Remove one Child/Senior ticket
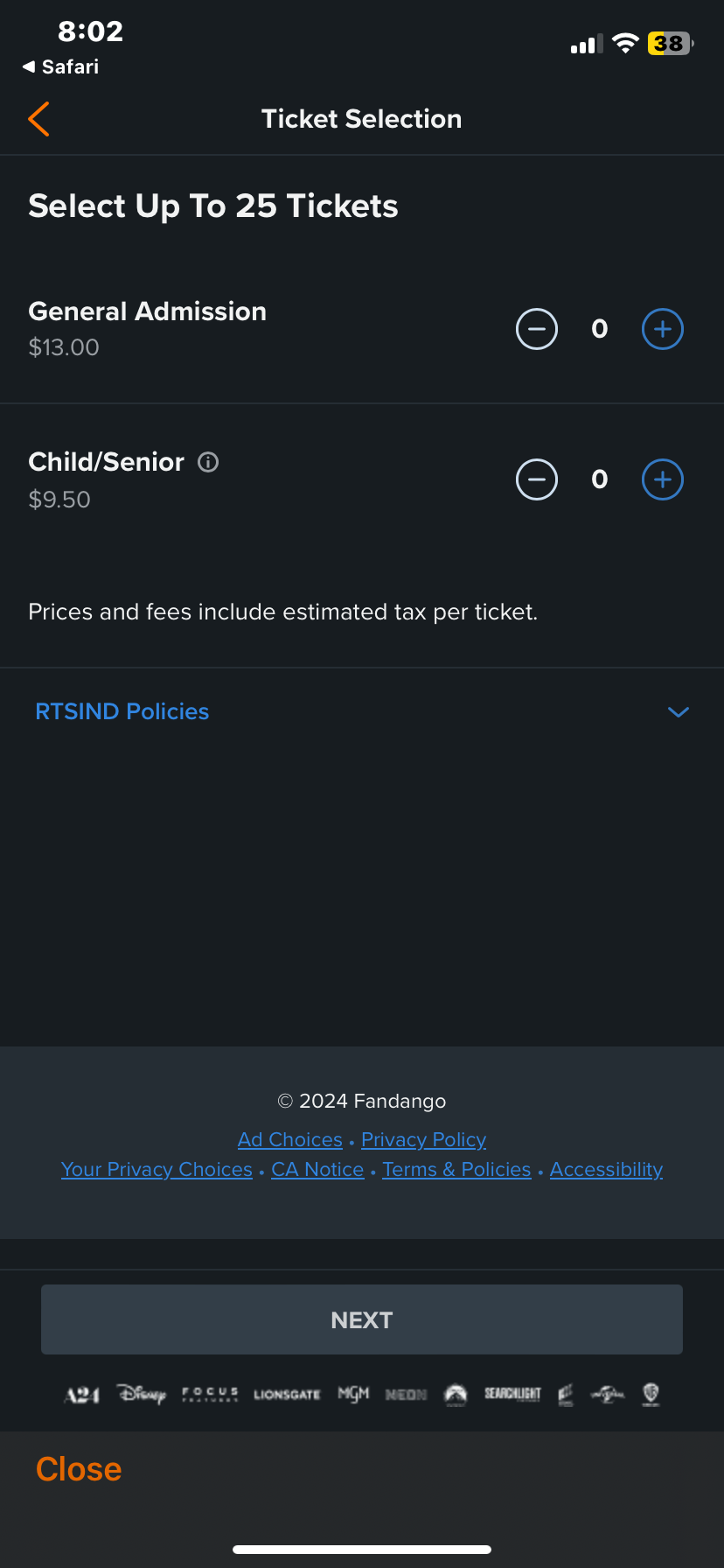 point(537,479)
